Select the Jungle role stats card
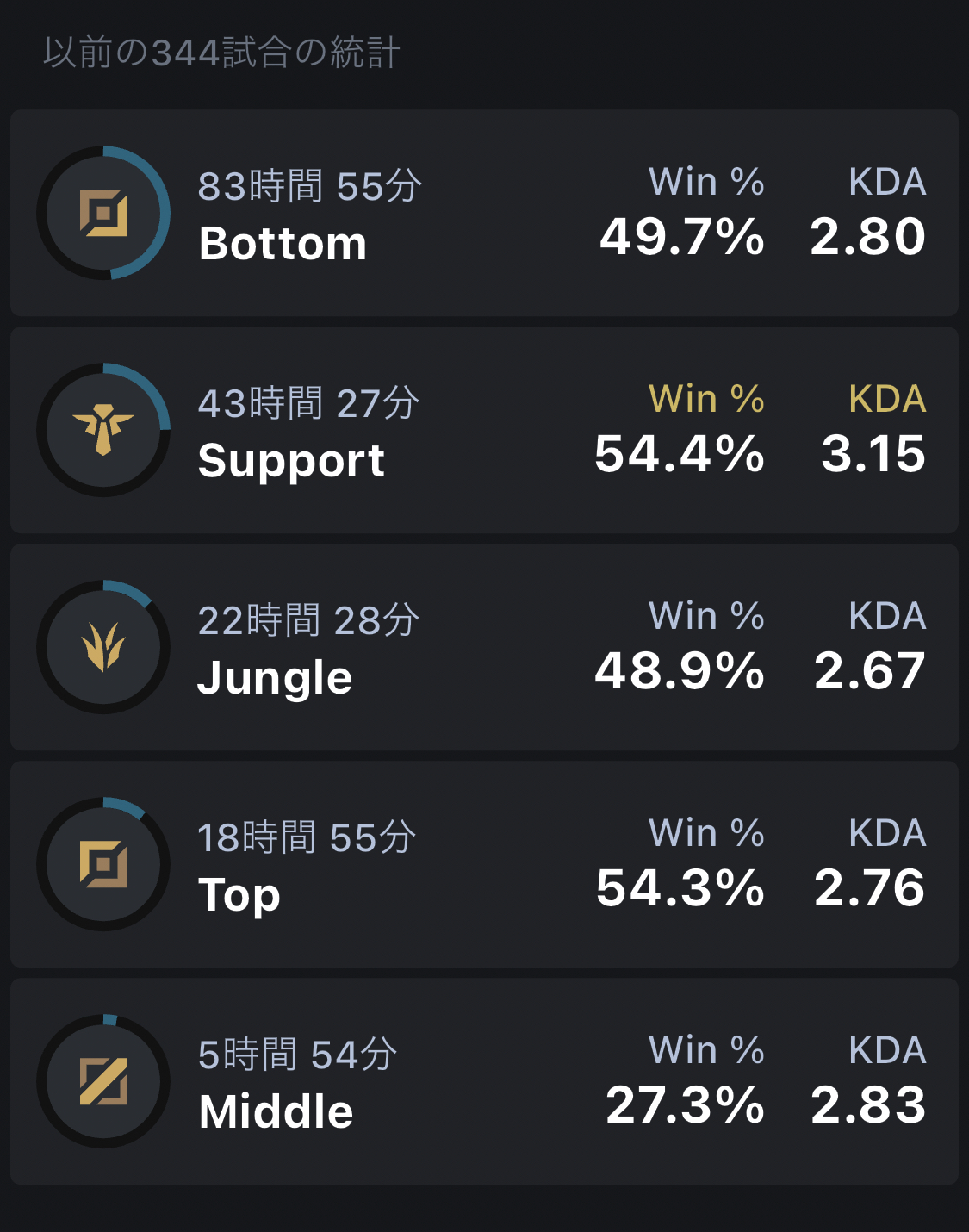The height and width of the screenshot is (1232, 969). 484,647
